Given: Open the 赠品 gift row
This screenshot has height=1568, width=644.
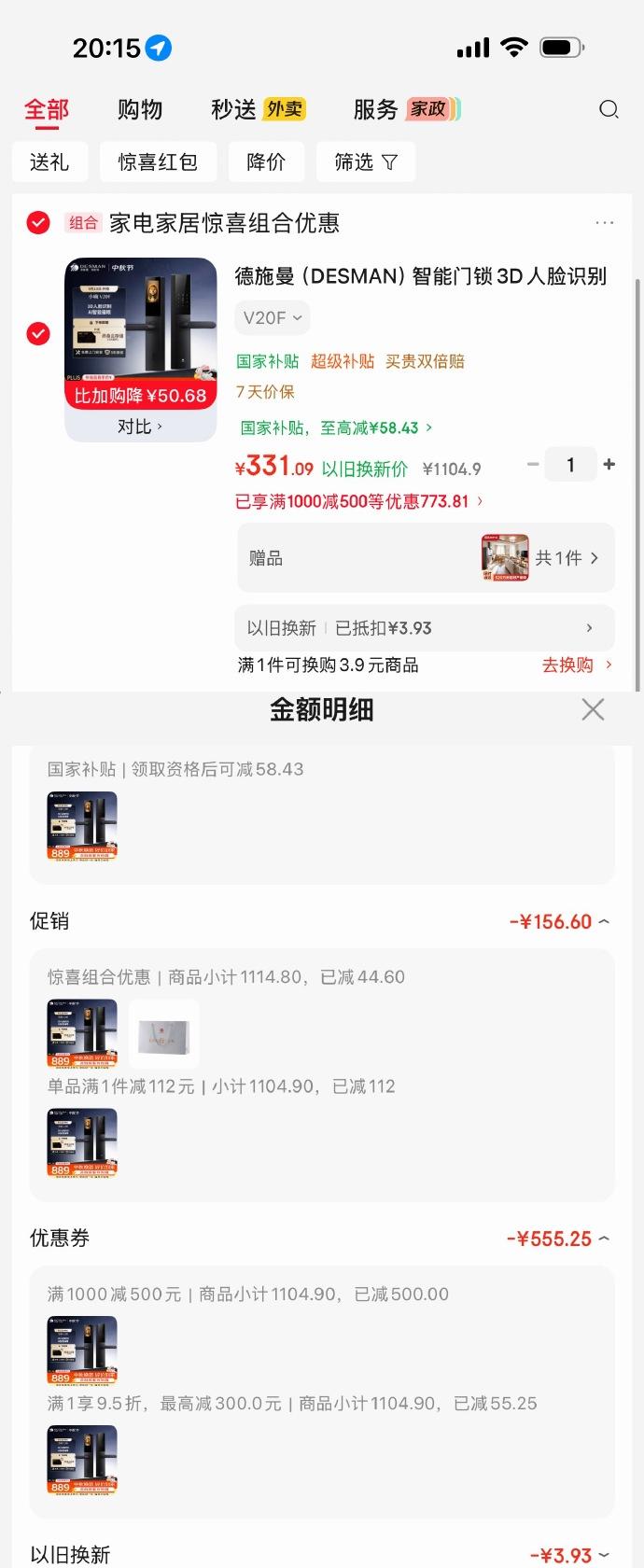Looking at the screenshot, I should pyautogui.click(x=426, y=557).
